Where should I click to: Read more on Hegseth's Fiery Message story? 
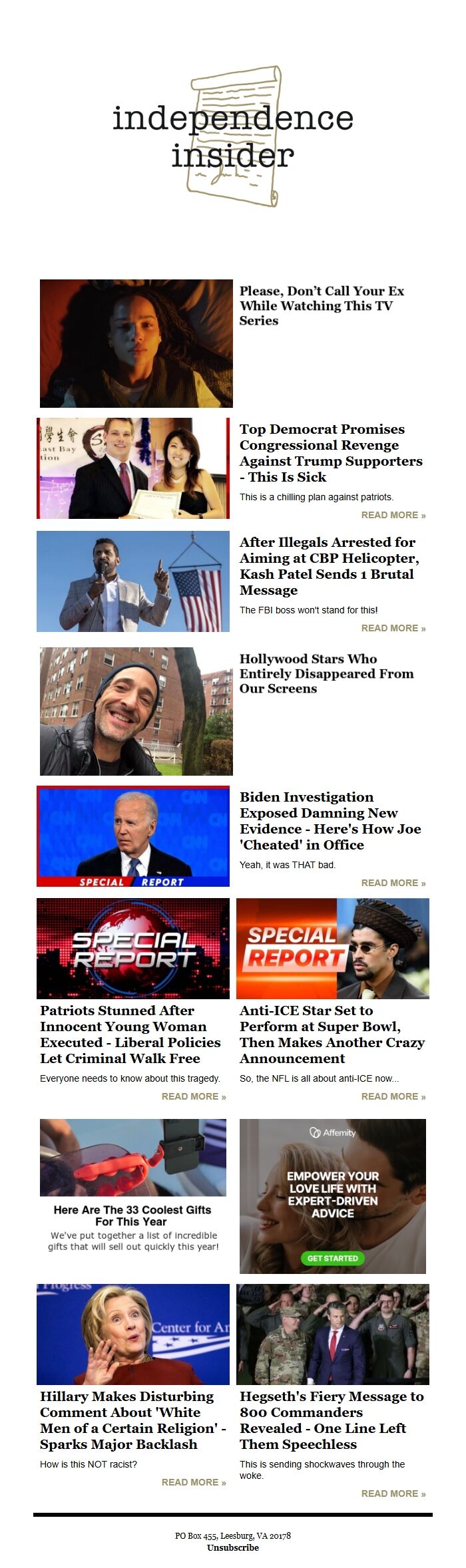coord(393,1493)
